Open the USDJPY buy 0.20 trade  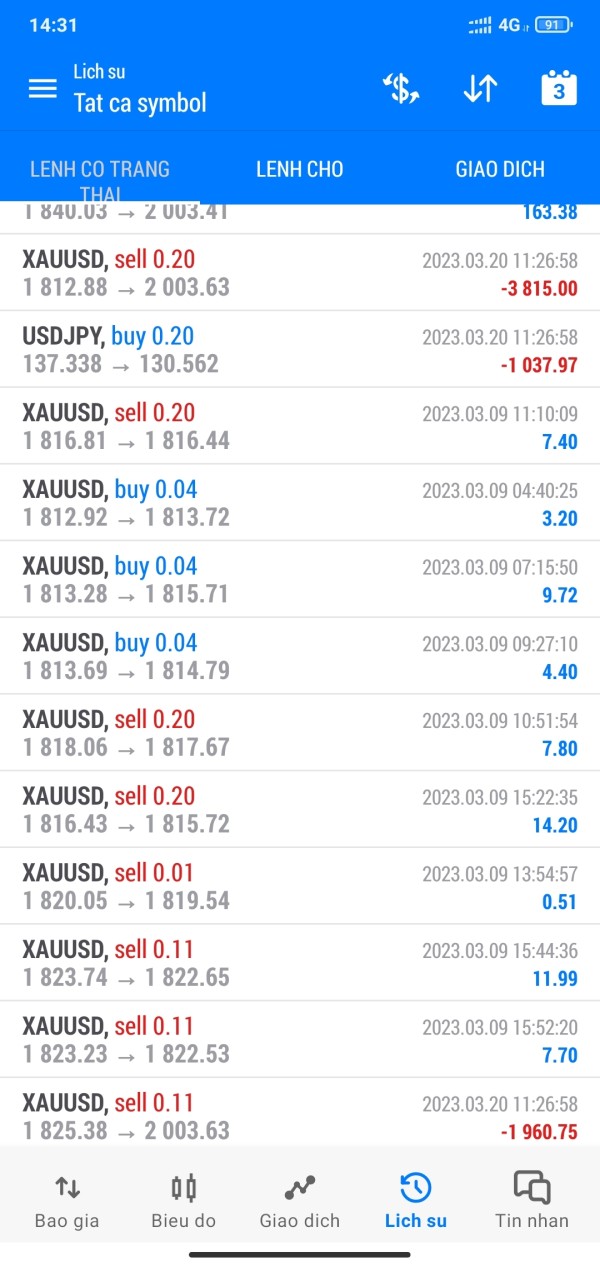[299, 349]
